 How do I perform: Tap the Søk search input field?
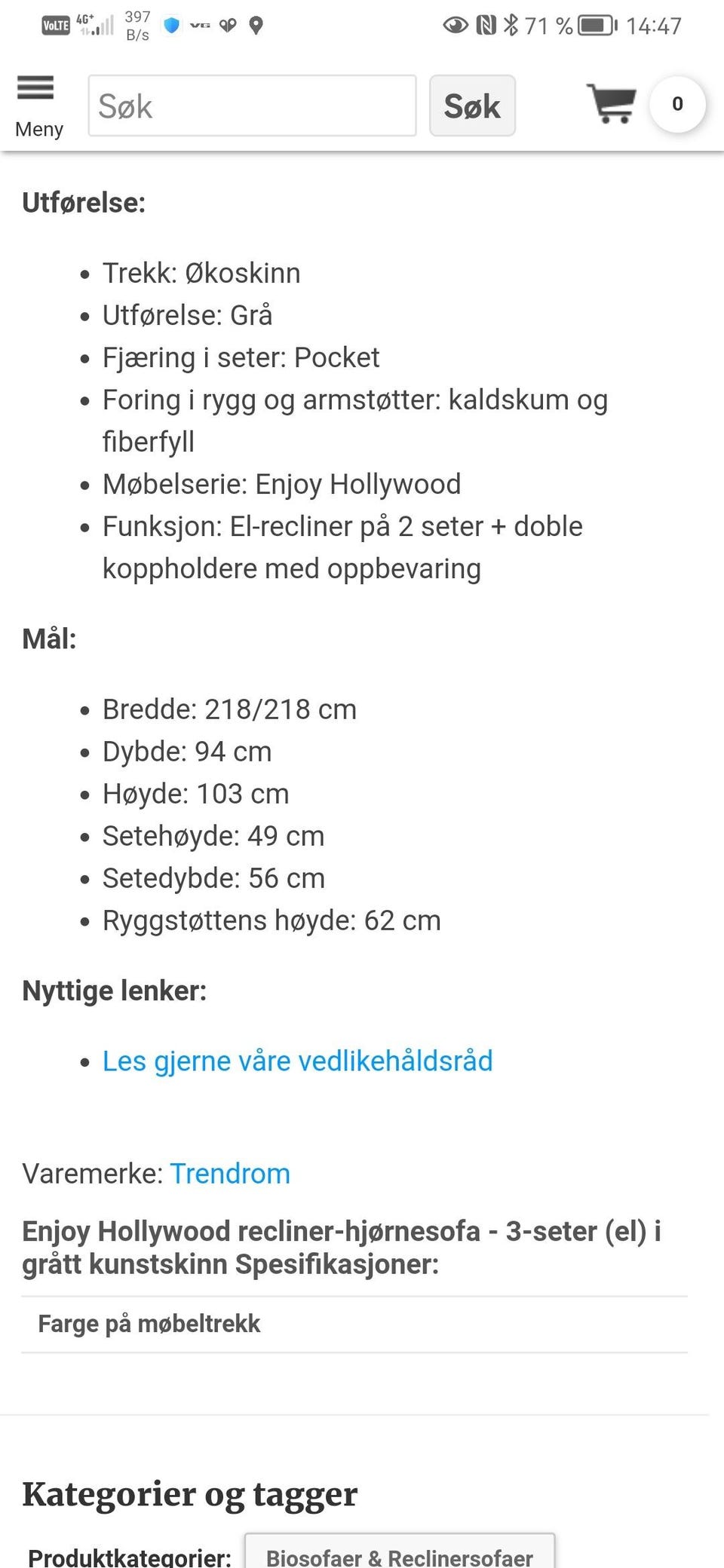[x=251, y=106]
